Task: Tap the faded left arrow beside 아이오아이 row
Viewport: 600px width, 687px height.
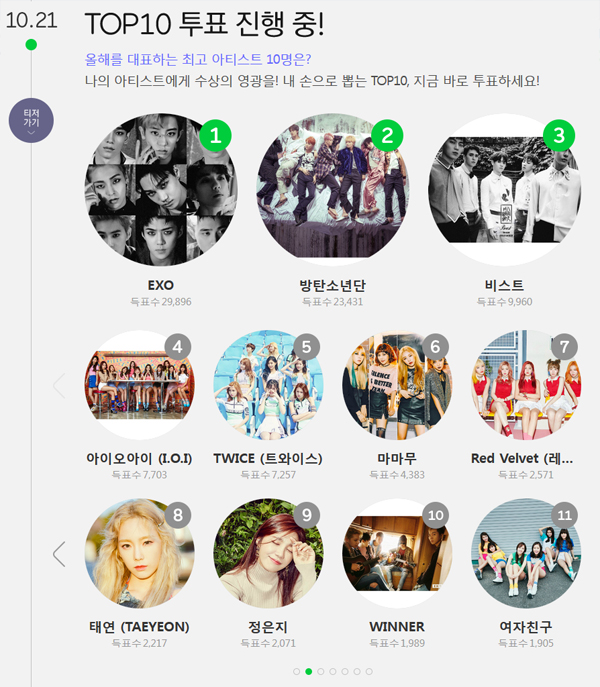Action: tap(59, 385)
